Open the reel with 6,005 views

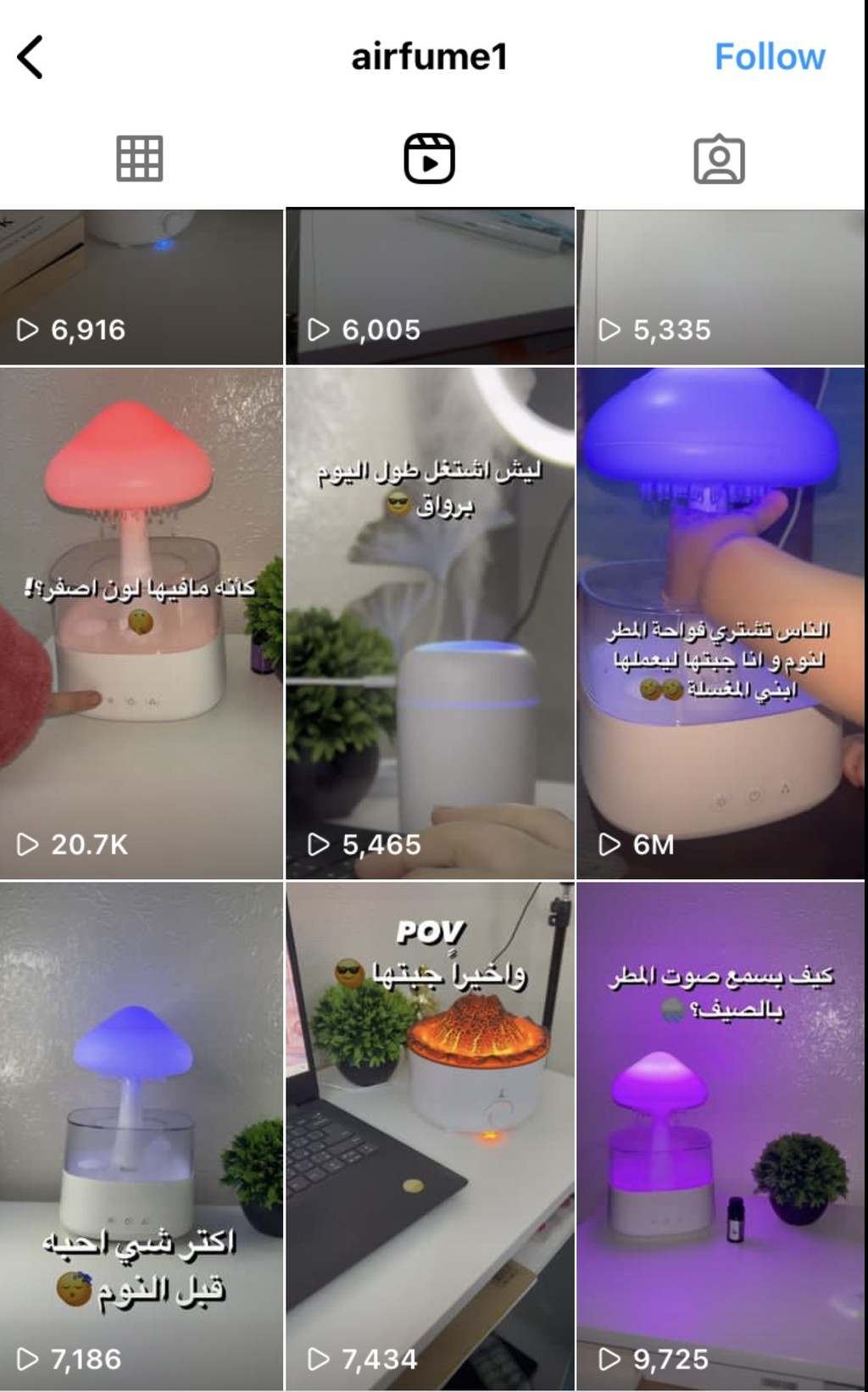coord(430,287)
